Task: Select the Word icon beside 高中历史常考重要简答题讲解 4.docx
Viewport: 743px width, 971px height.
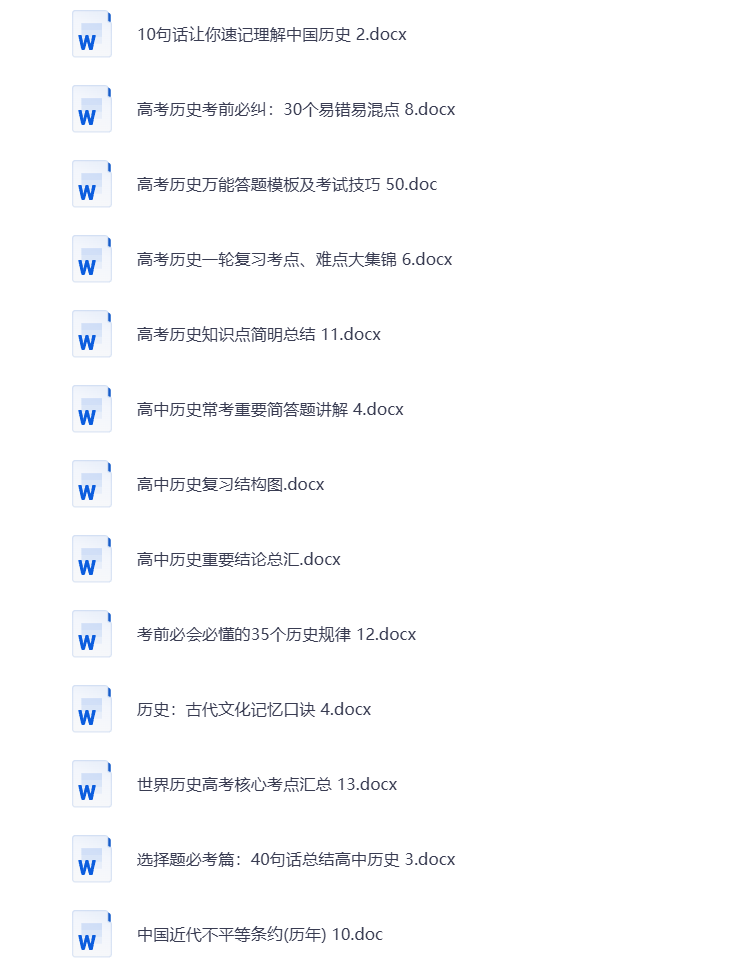Action: click(91, 408)
